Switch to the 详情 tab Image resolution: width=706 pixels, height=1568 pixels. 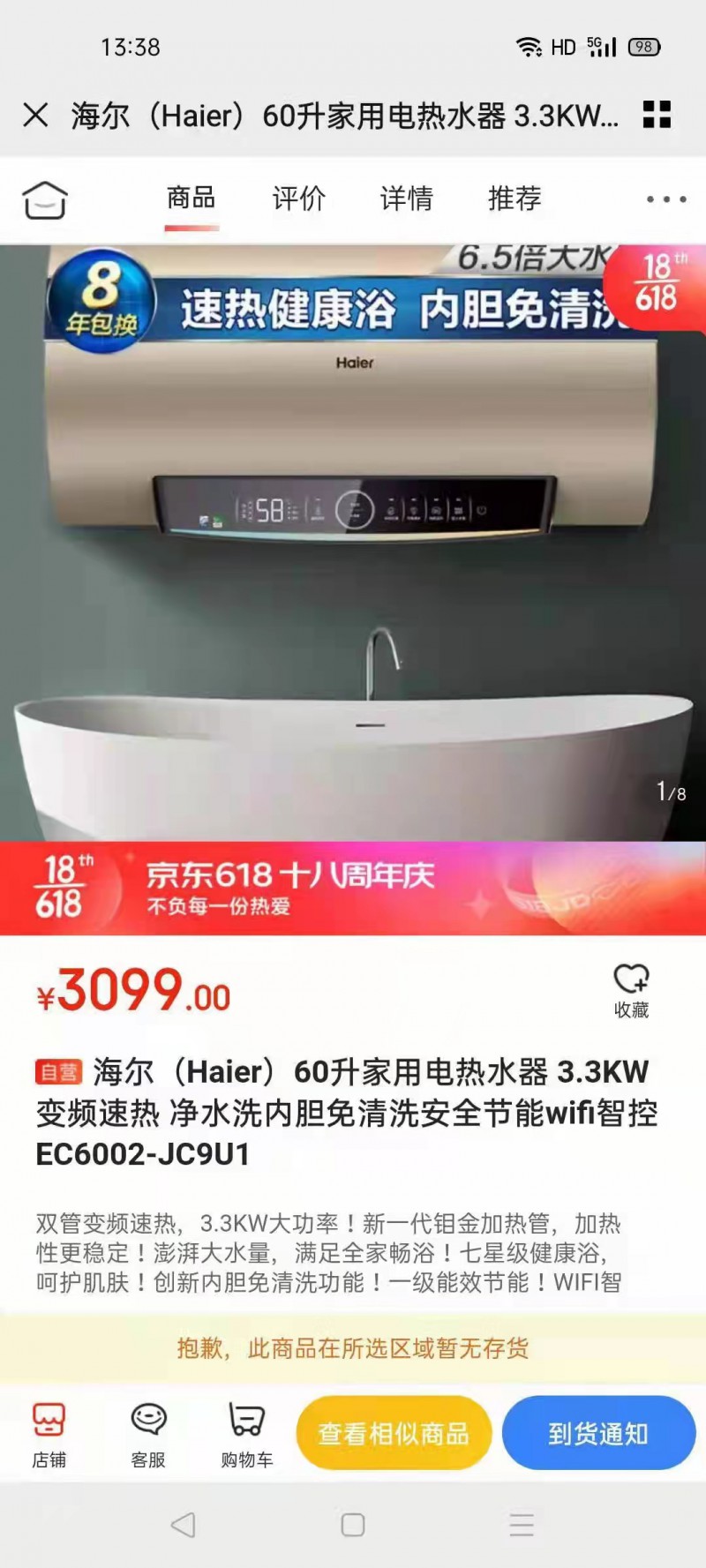point(406,199)
